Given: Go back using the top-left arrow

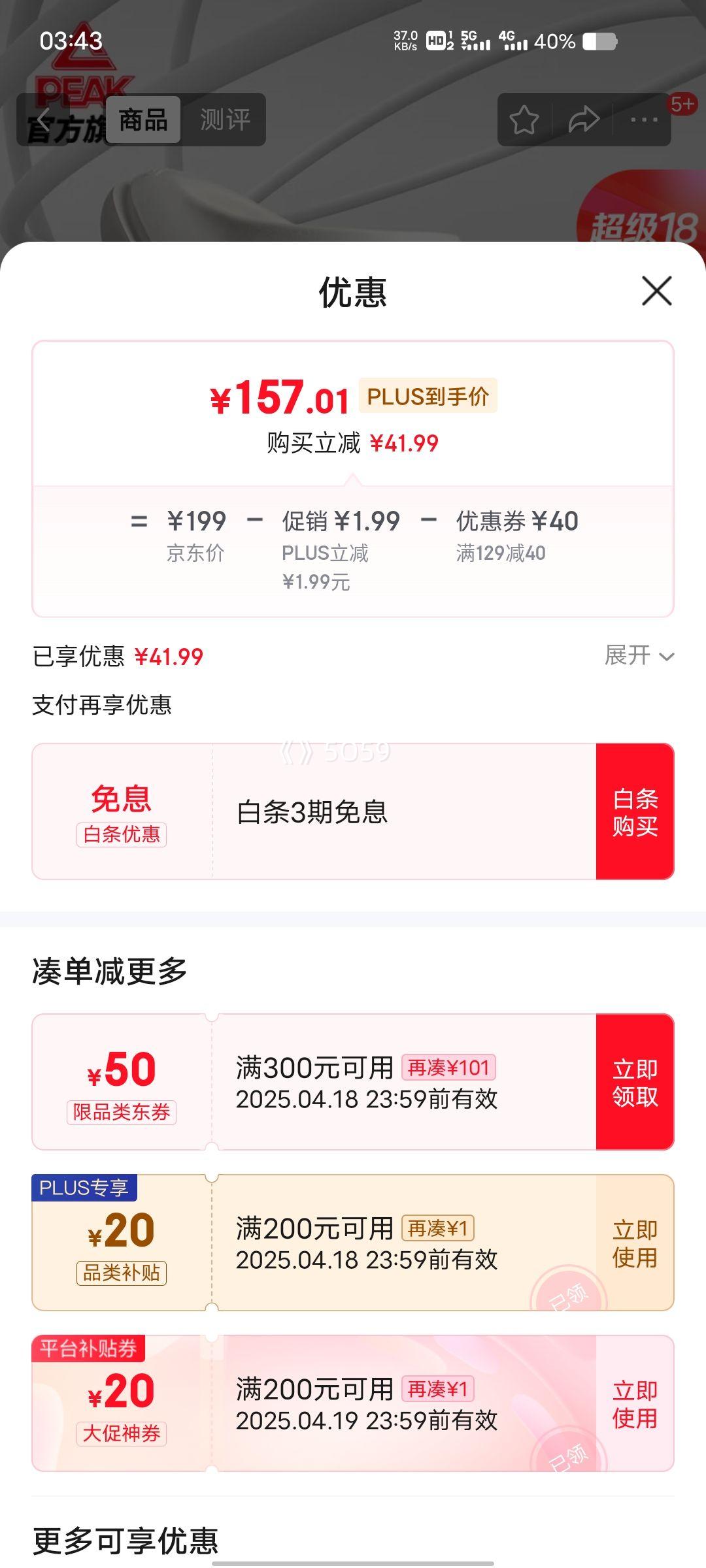Looking at the screenshot, I should [x=43, y=120].
